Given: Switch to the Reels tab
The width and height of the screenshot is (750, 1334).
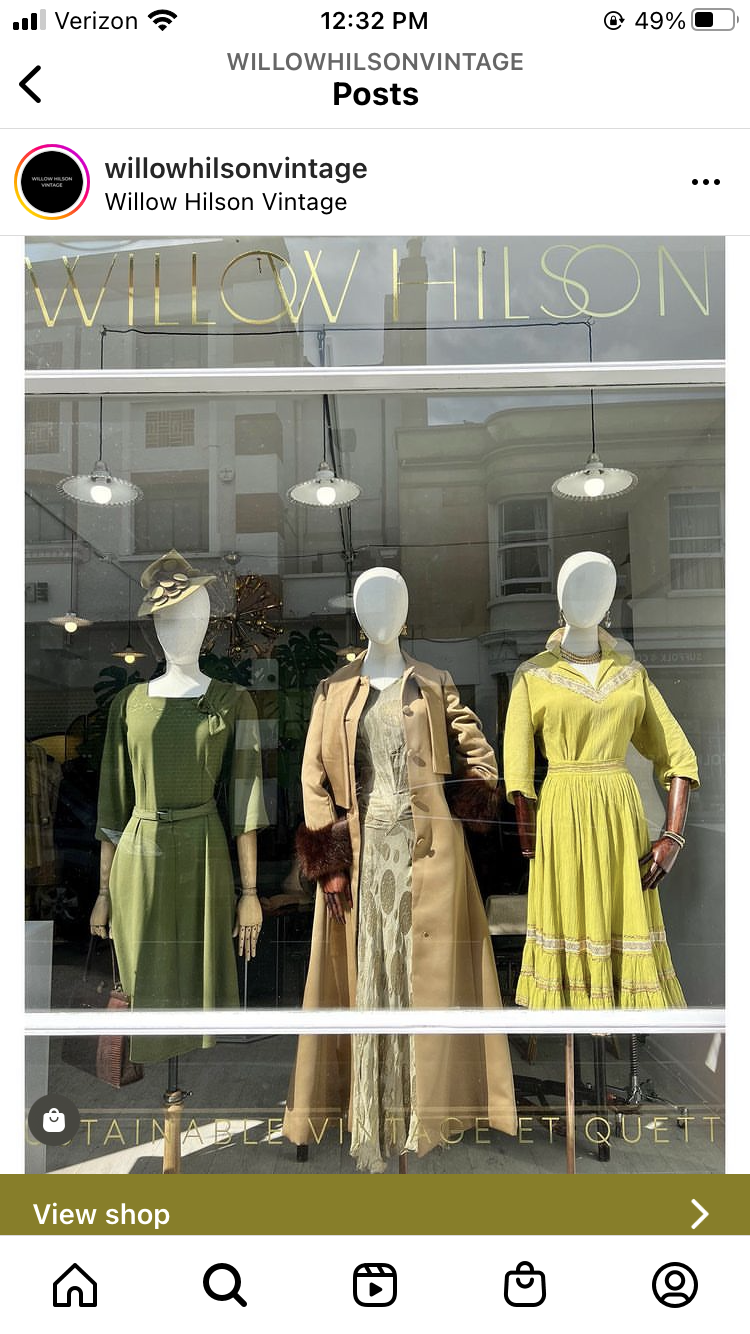Looking at the screenshot, I should [x=375, y=1285].
